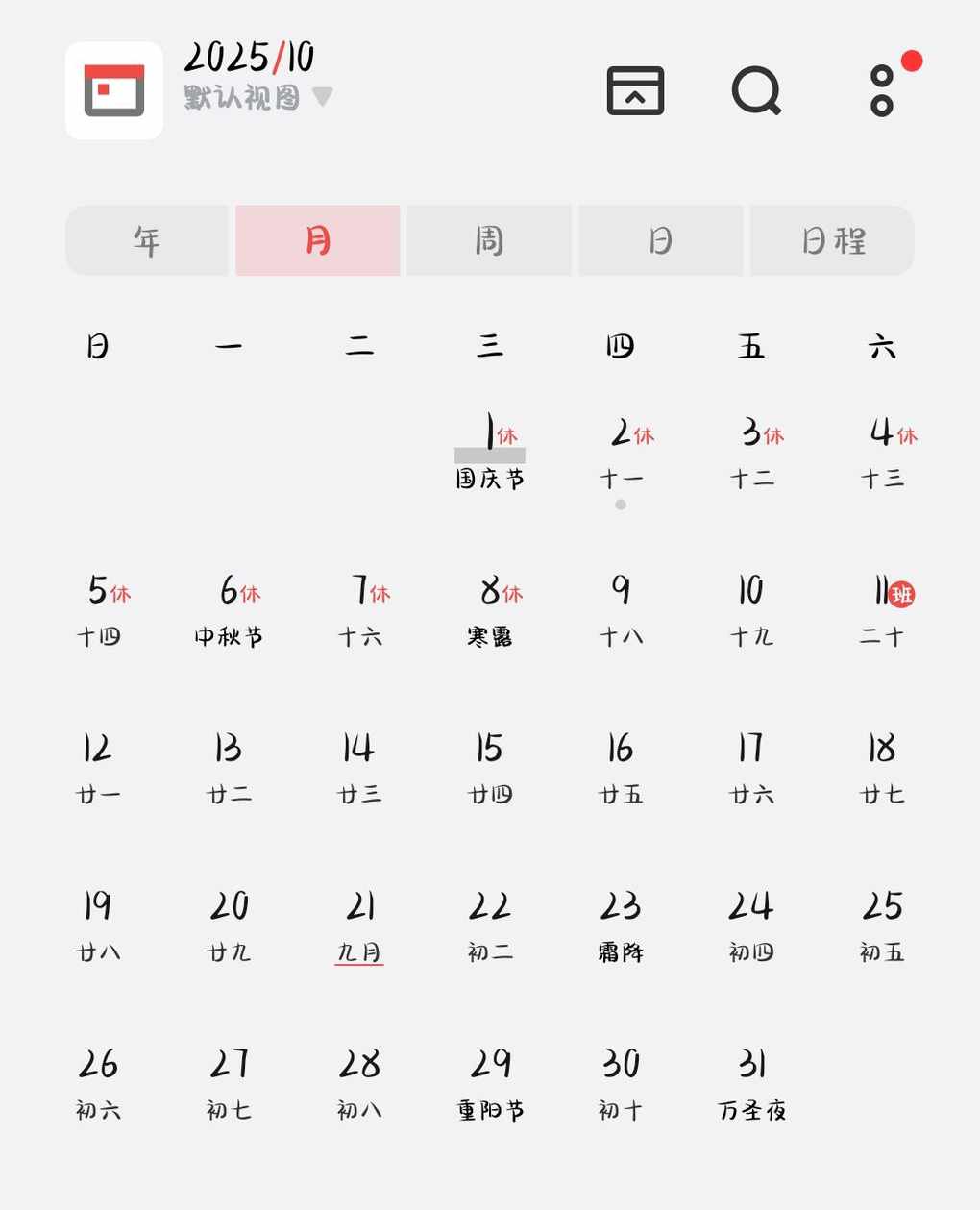The width and height of the screenshot is (980, 1210).
Task: Choose October 15 廿四
Action: pos(490,767)
